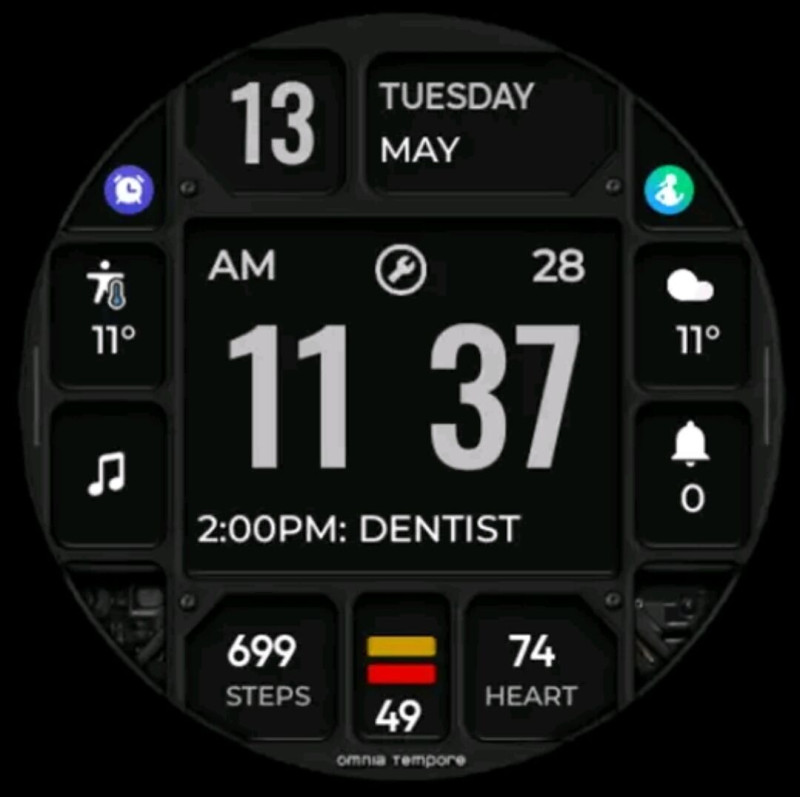Open the music player shortcut
Image resolution: width=800 pixels, height=797 pixels.
[107, 474]
